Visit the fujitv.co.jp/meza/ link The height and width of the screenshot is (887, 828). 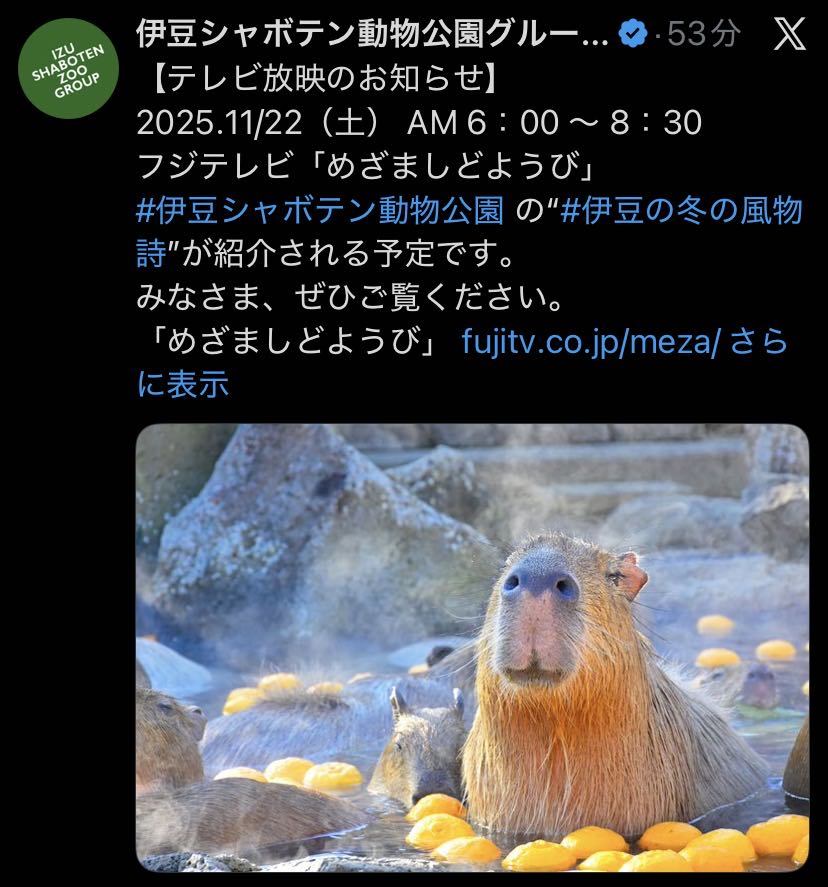[590, 342]
